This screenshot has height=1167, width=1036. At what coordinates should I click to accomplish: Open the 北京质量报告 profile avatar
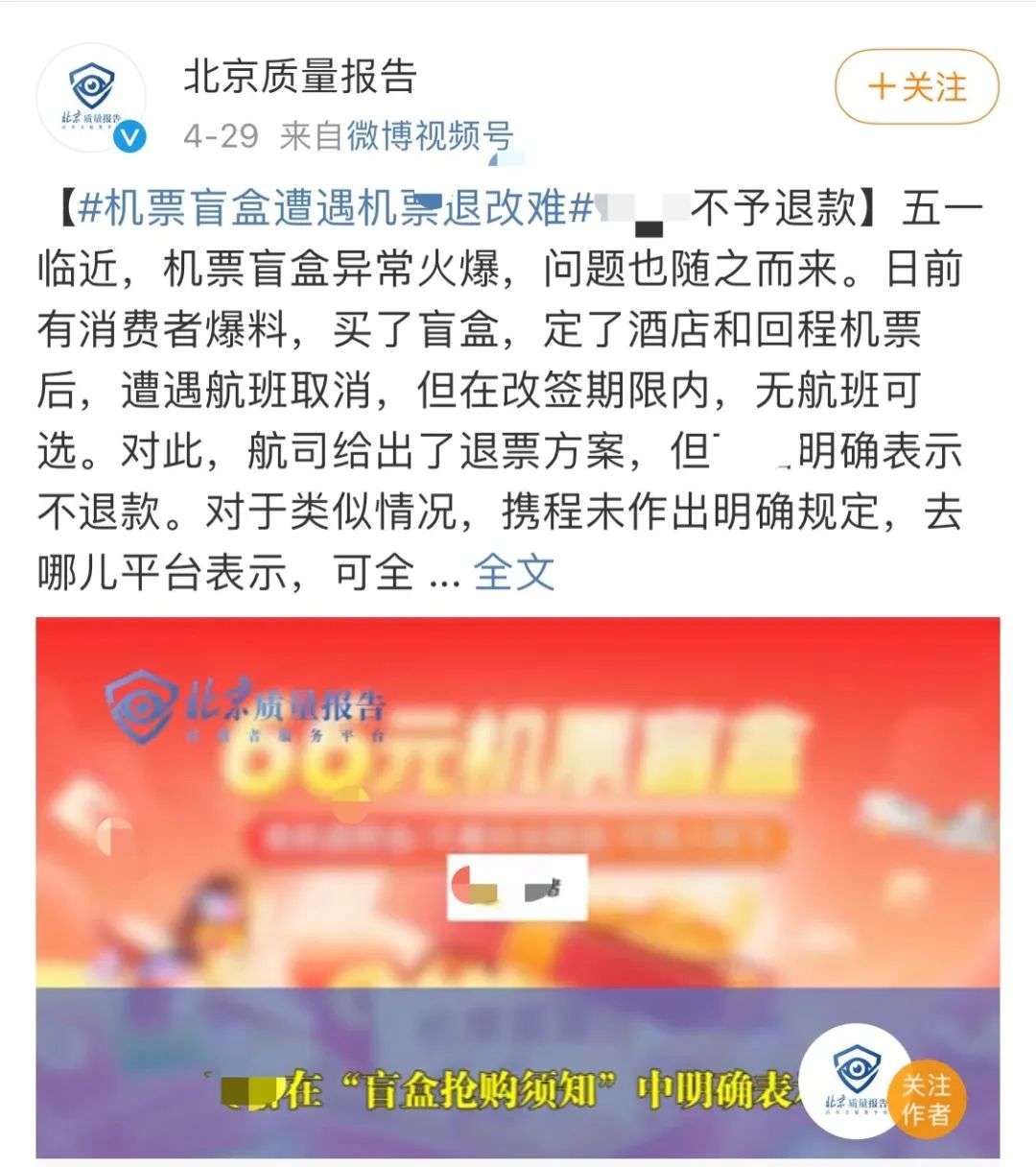pos(91,99)
